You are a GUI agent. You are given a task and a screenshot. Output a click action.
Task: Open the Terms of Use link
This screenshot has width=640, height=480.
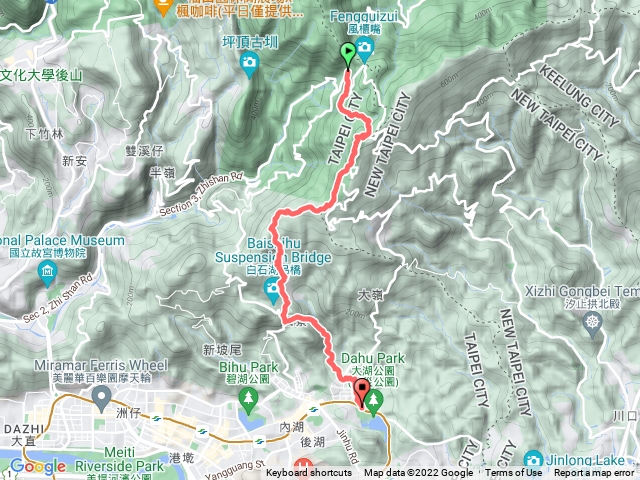tap(514, 473)
